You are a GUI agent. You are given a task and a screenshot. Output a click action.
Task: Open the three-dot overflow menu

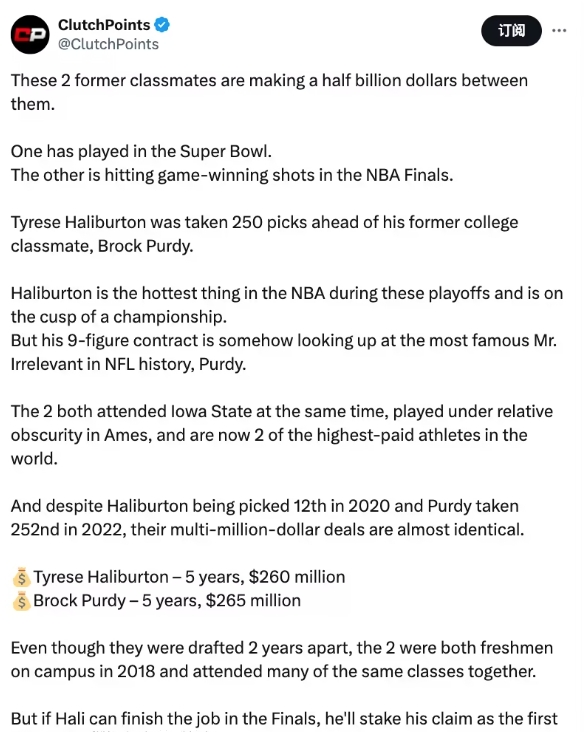coord(559,31)
